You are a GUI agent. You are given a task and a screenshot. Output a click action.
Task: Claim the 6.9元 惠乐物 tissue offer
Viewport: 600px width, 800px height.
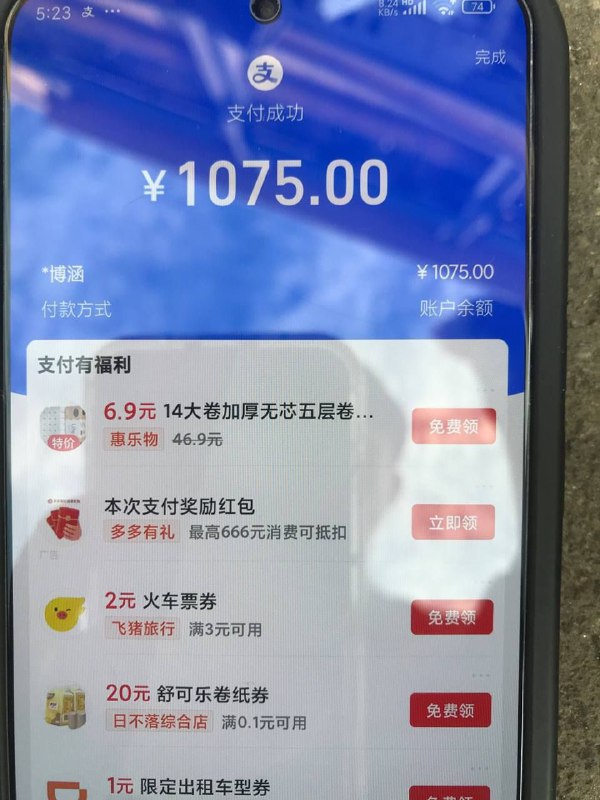tap(452, 425)
